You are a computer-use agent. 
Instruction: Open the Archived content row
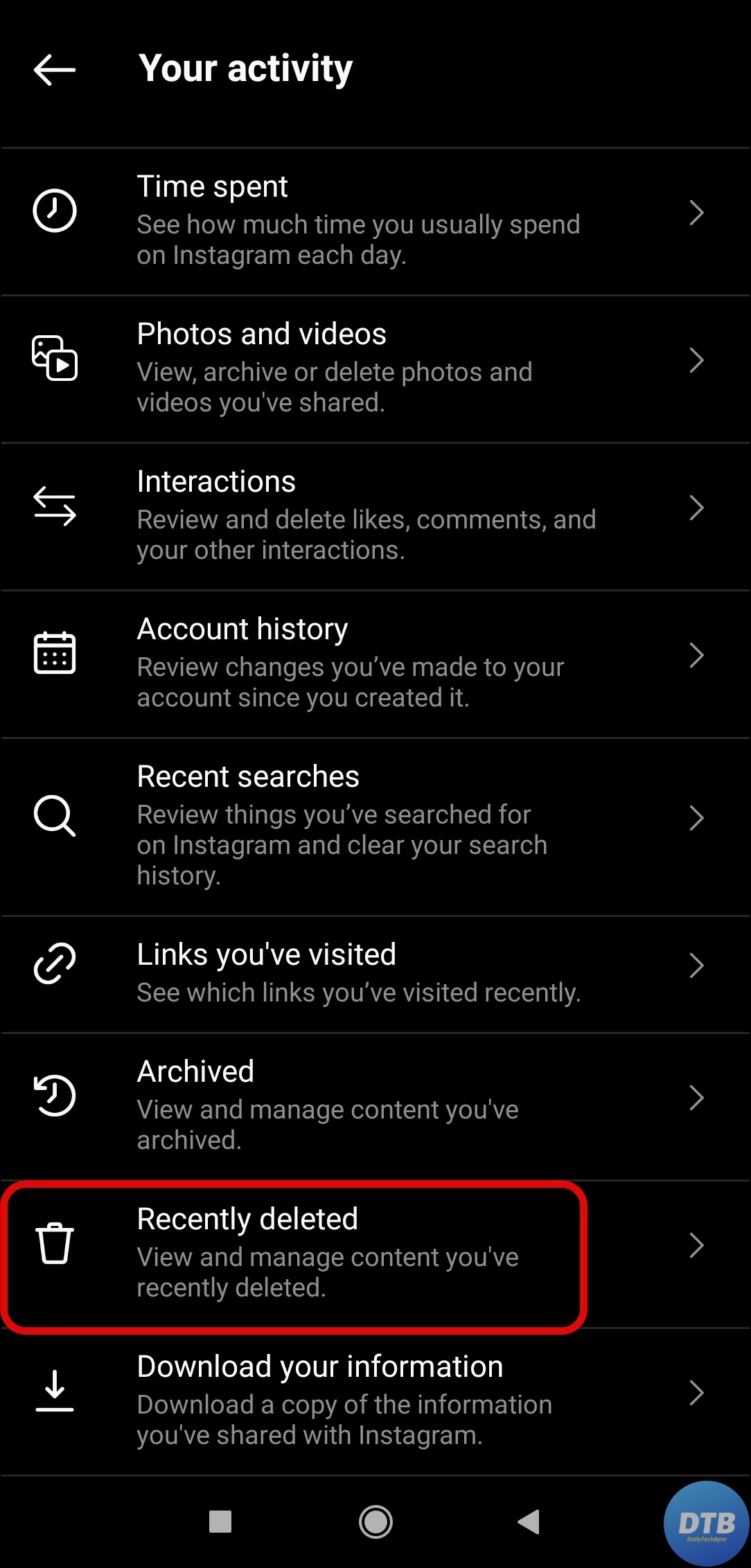point(374,1105)
